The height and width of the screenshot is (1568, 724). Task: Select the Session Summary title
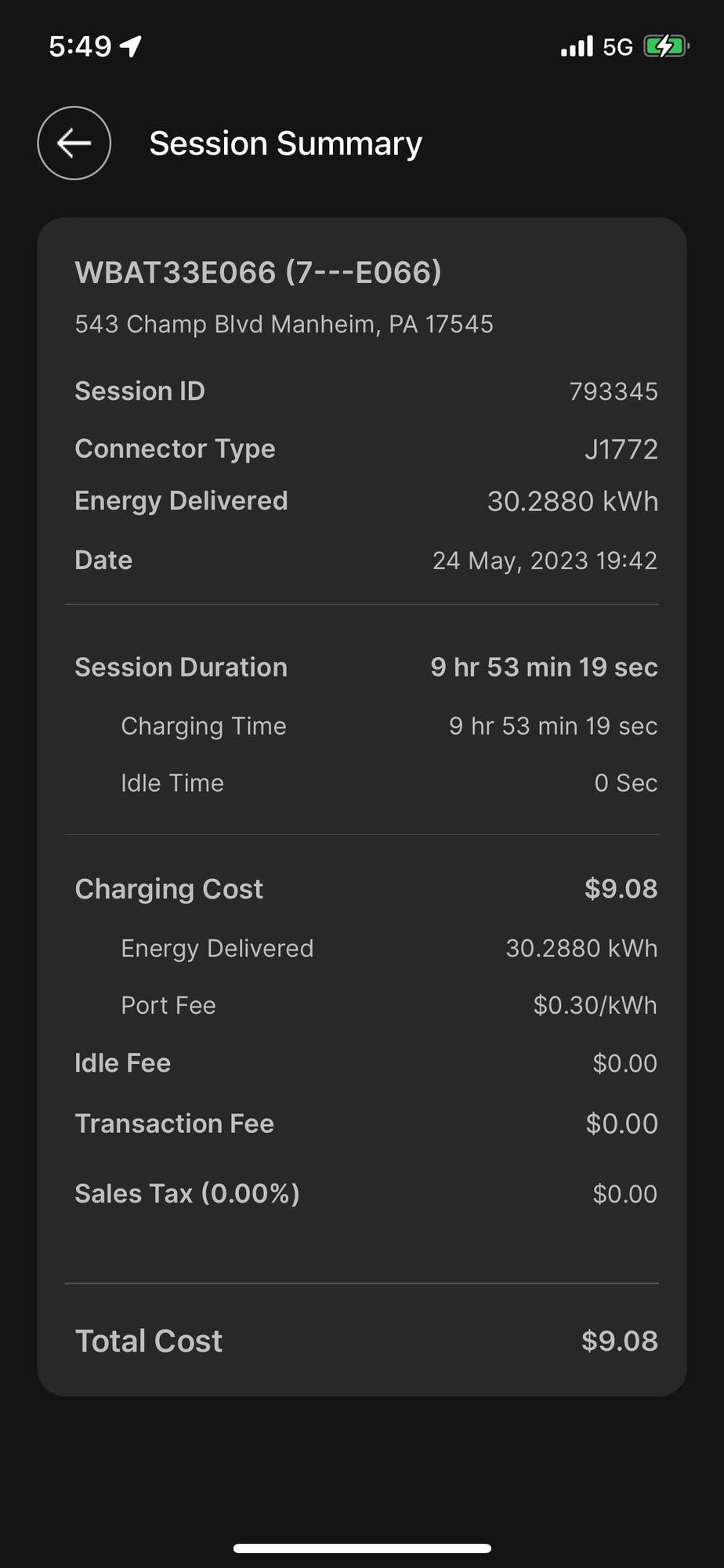285,143
